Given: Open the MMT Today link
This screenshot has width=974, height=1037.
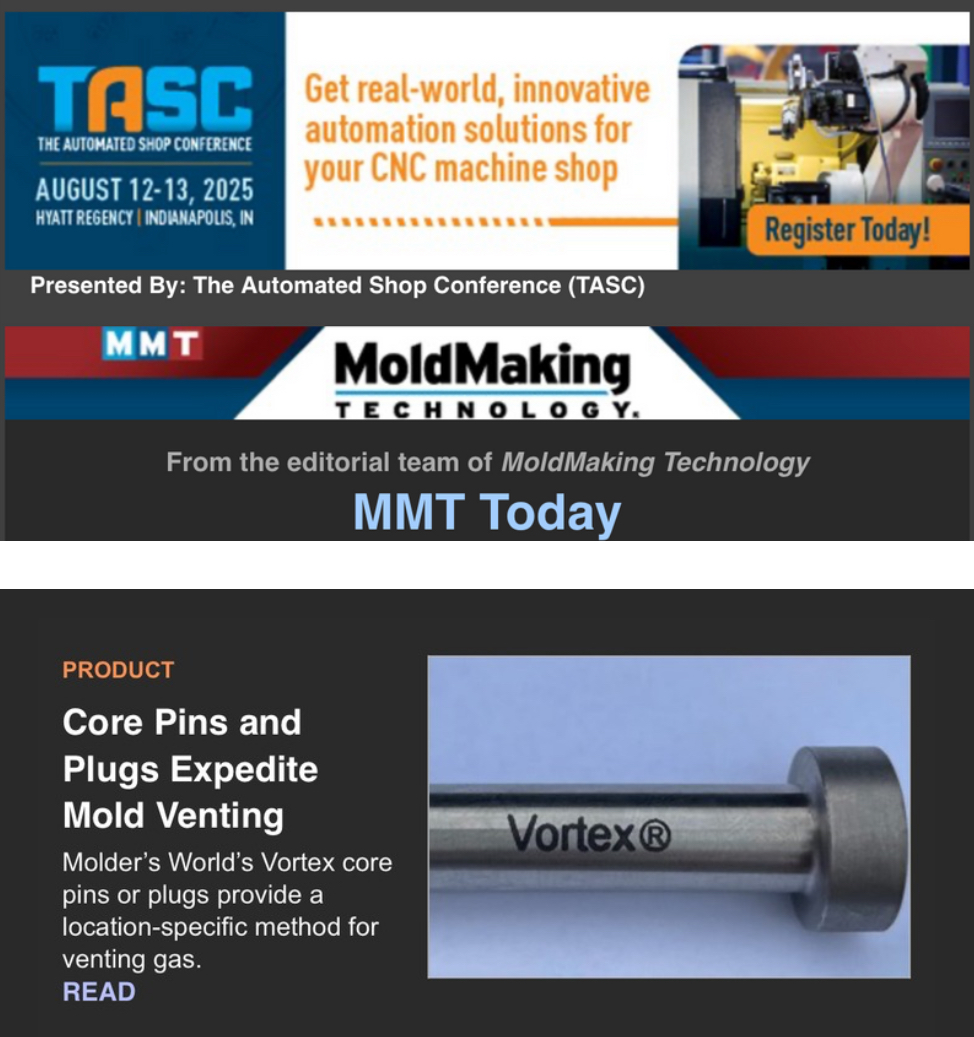Looking at the screenshot, I should pos(487,512).
